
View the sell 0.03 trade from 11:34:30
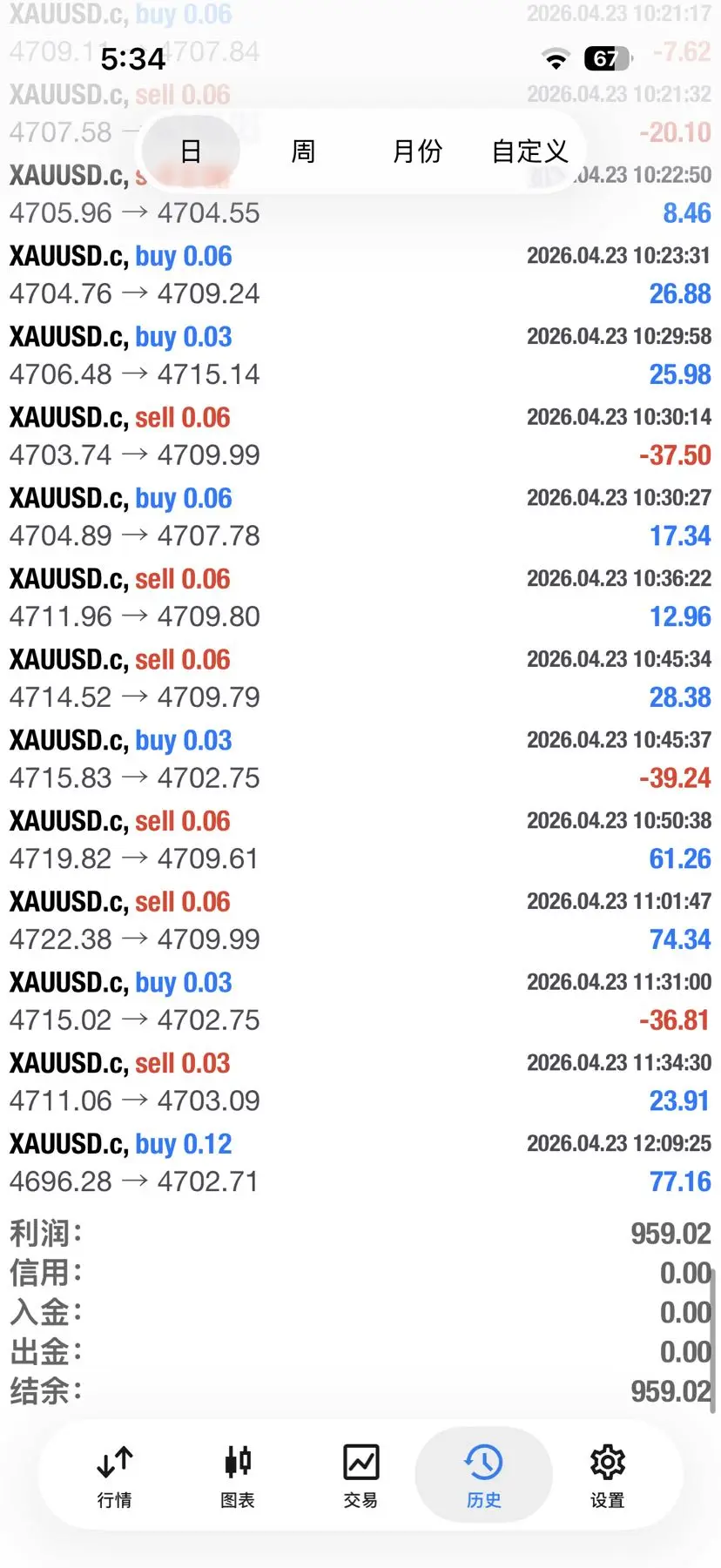(x=360, y=1081)
